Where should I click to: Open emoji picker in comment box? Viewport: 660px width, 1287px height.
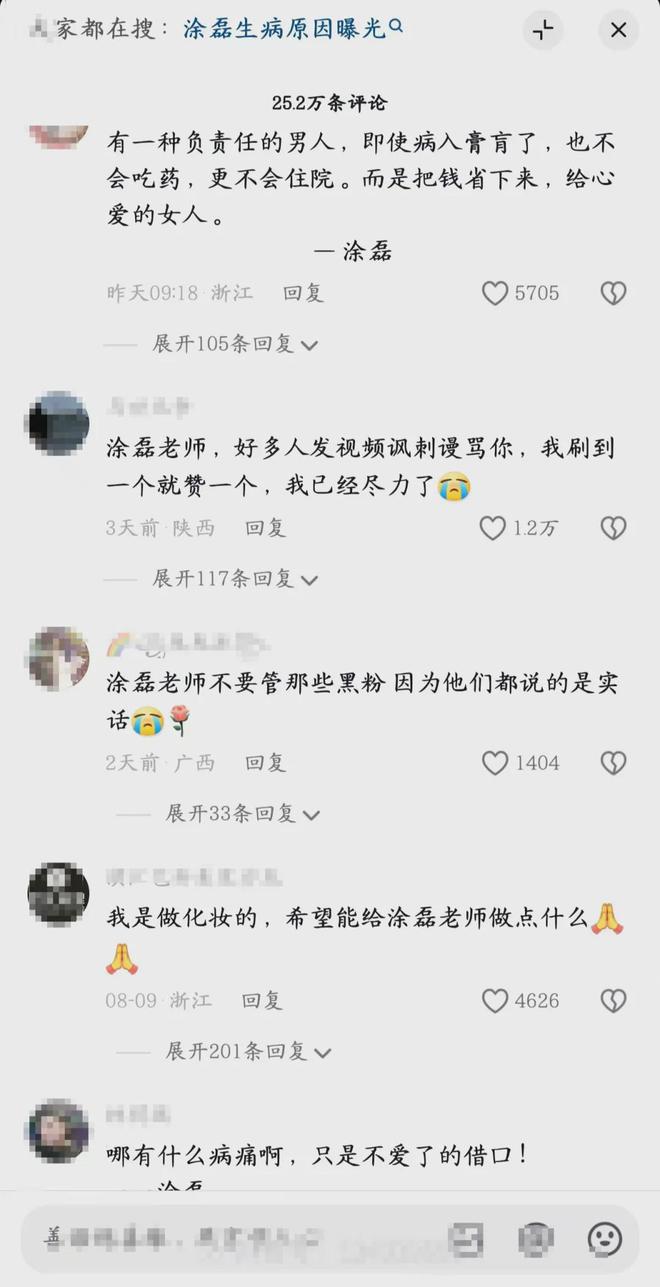604,1239
